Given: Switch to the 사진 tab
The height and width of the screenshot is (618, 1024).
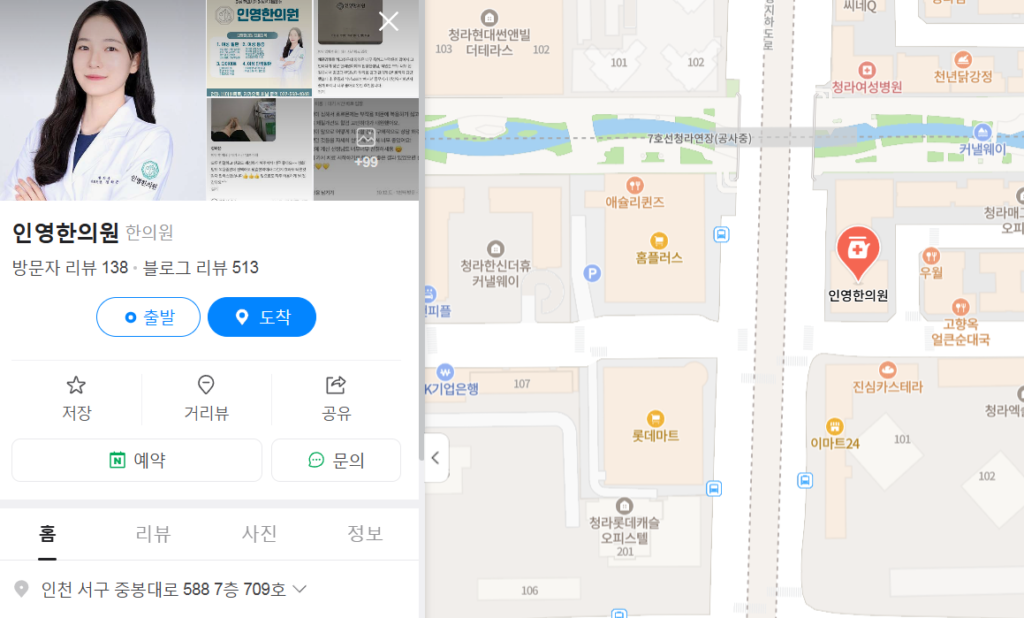Looking at the screenshot, I should (259, 534).
